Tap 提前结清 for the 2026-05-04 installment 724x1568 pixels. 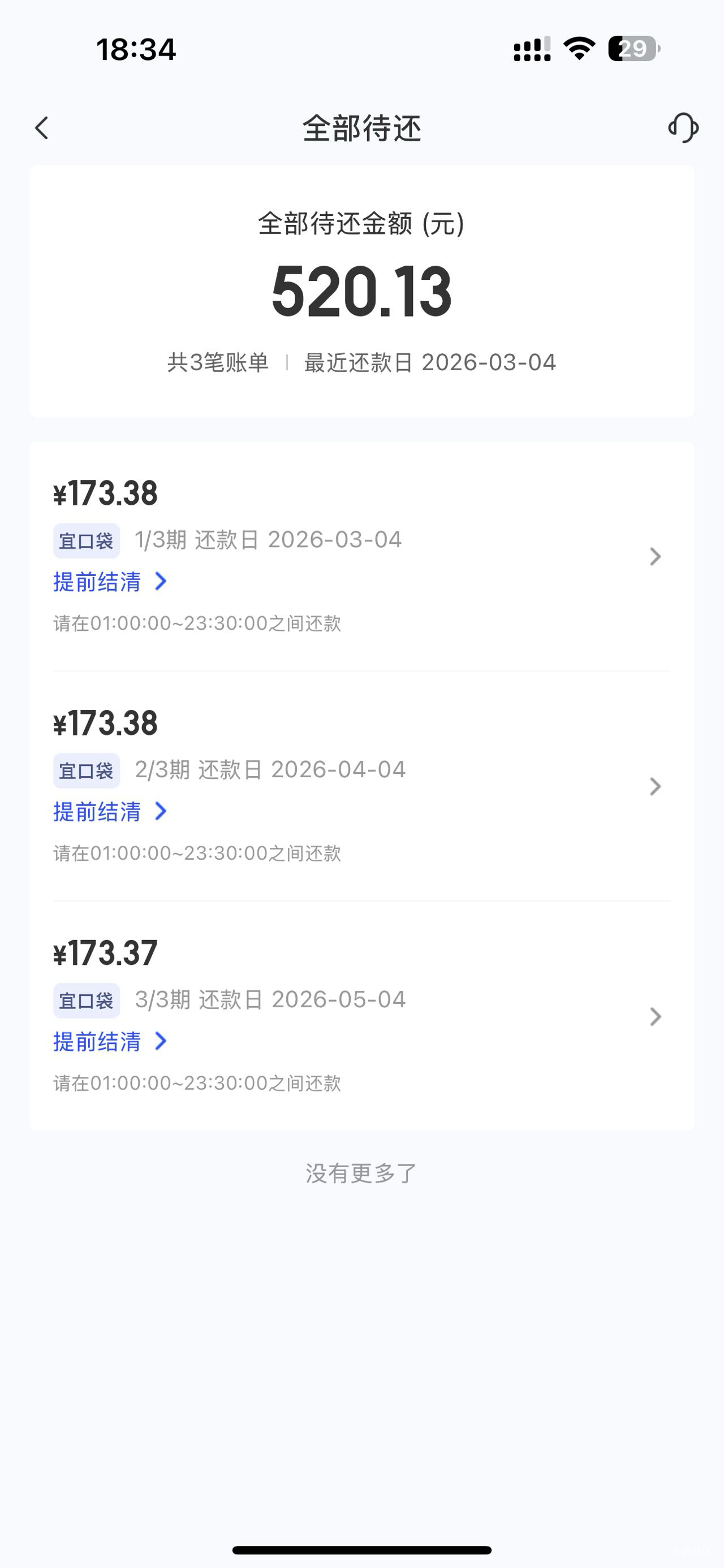tap(110, 1042)
